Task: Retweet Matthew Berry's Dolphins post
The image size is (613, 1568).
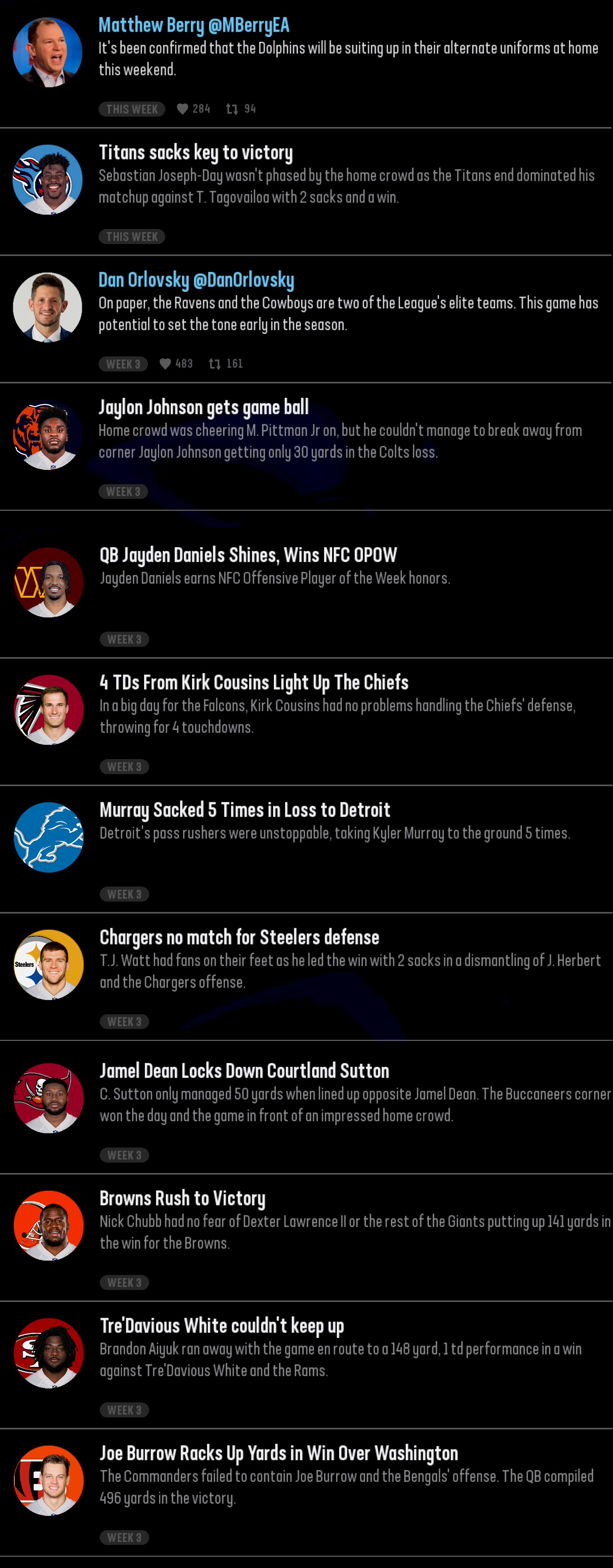Action: (x=232, y=109)
